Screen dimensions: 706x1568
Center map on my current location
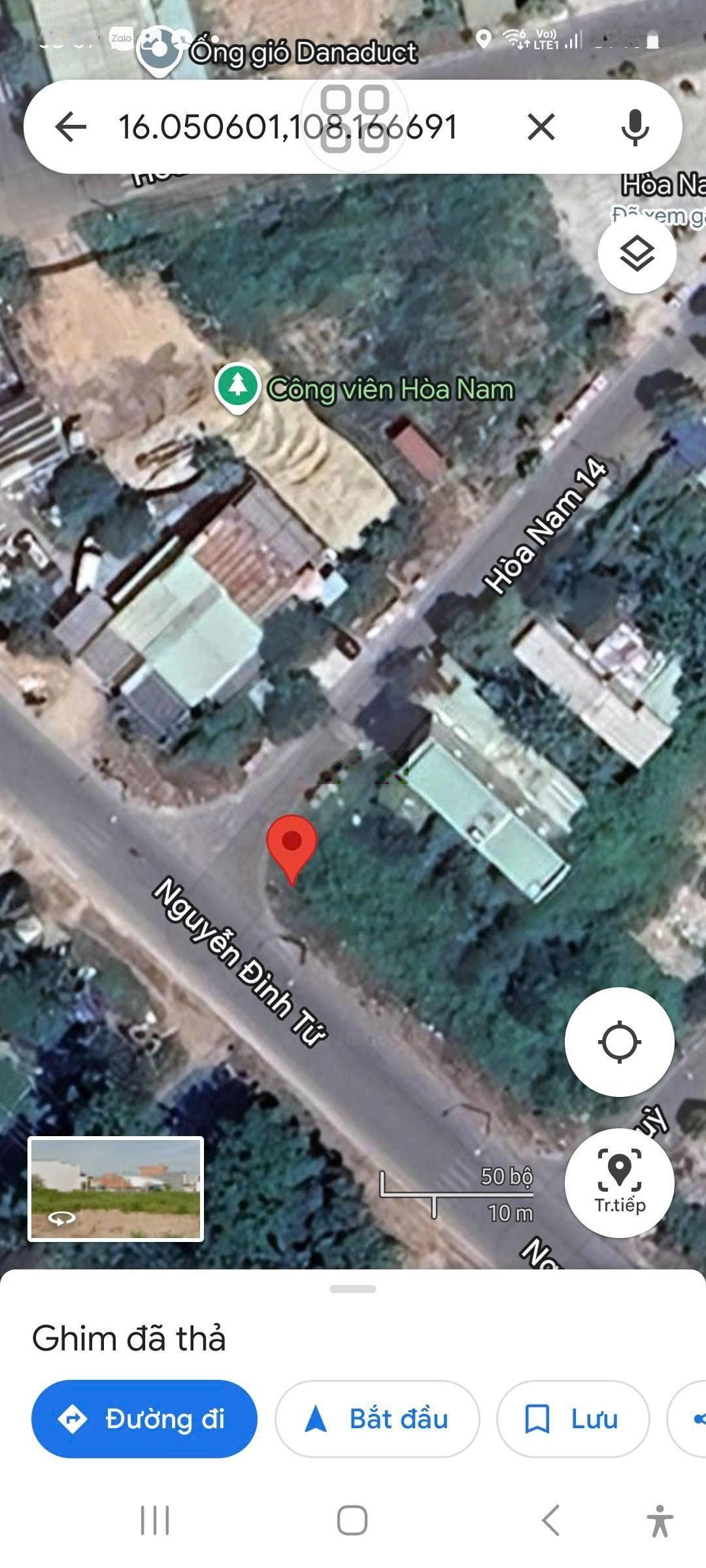619,1041
